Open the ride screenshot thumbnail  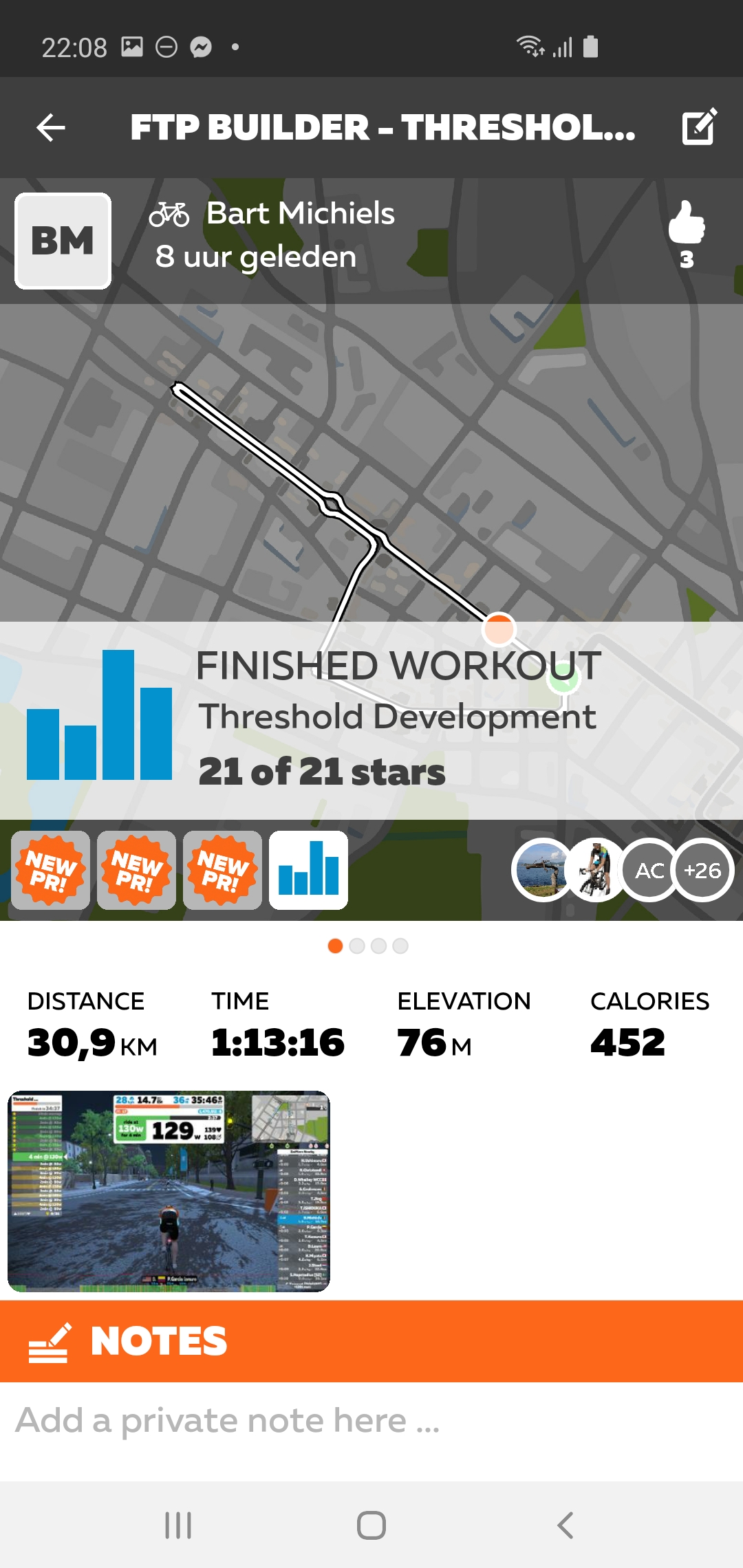click(x=169, y=1190)
